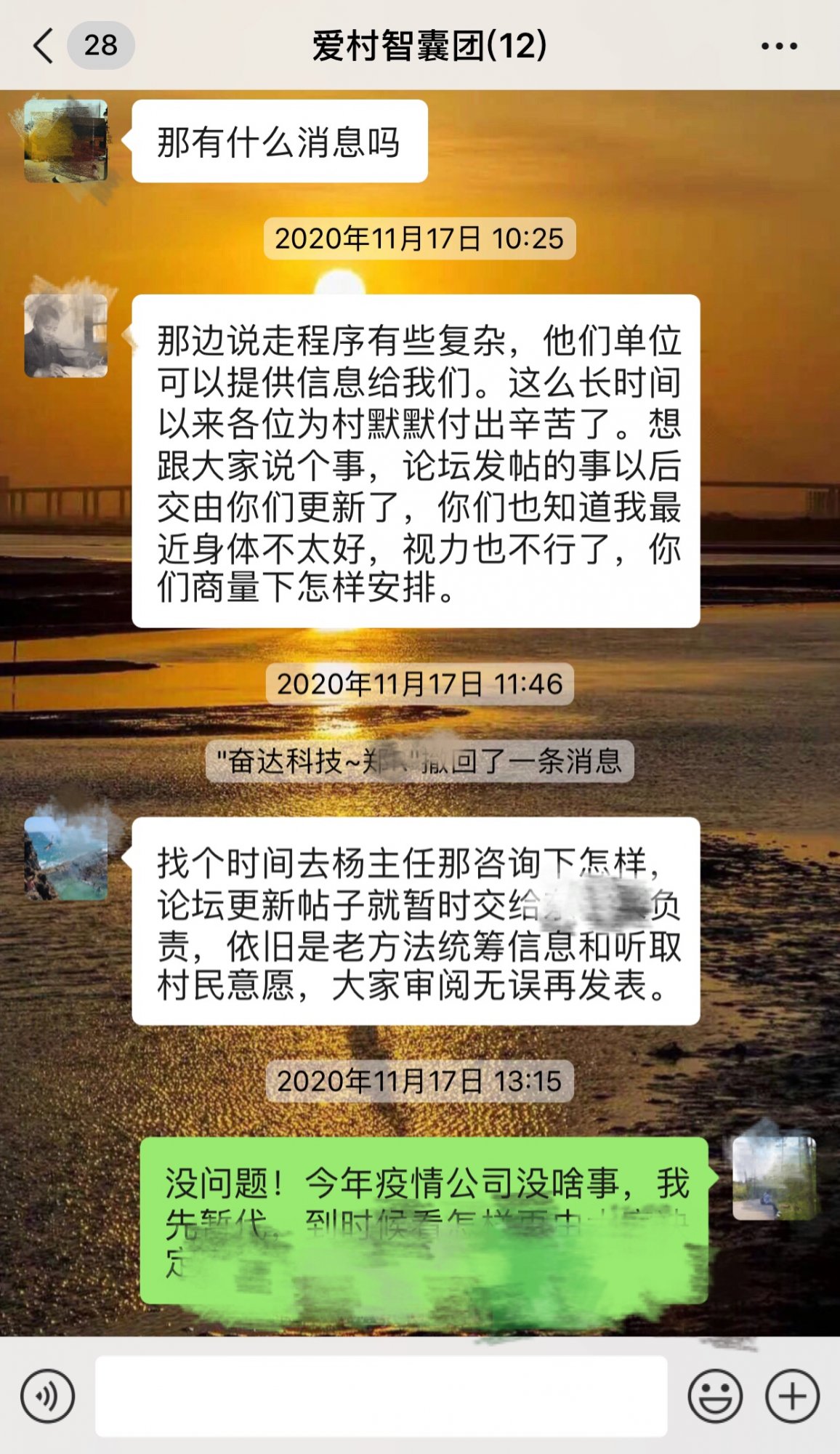
Task: Tap the message text input field
Action: [381, 1396]
